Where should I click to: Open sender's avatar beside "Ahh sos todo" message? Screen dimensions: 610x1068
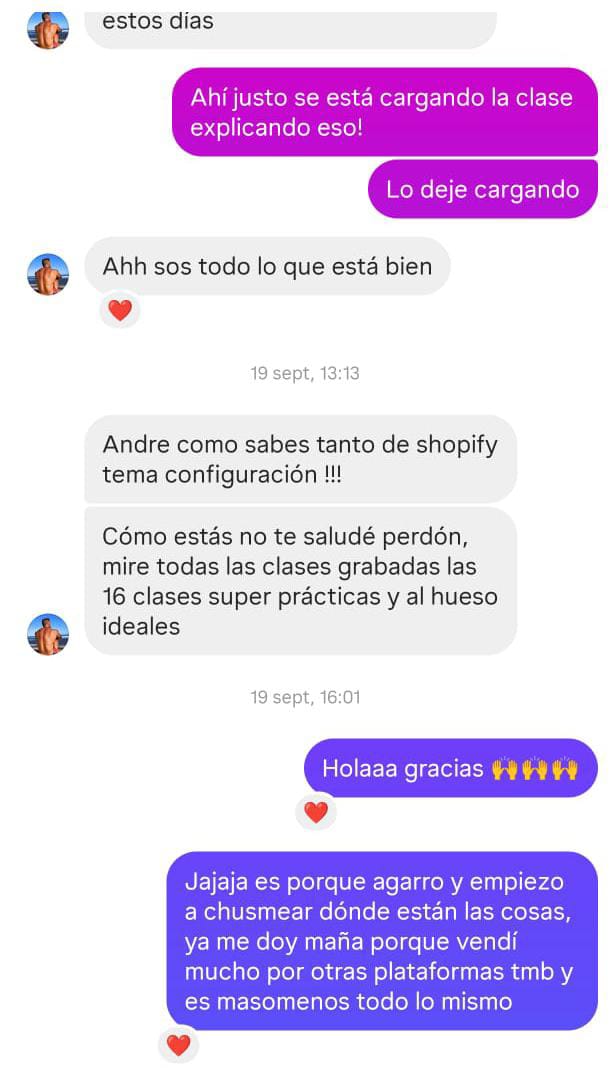click(x=48, y=274)
